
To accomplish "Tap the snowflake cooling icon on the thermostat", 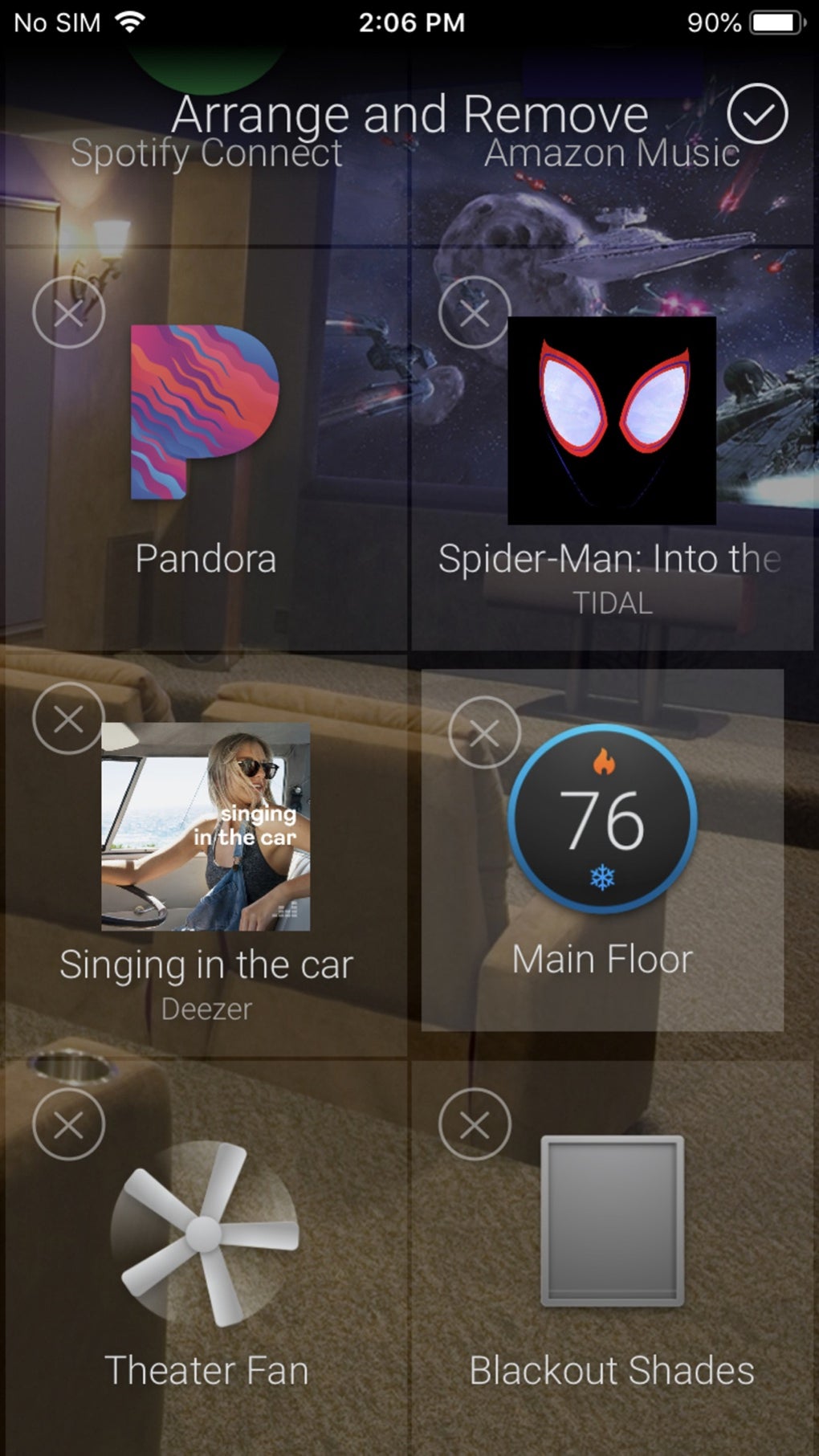I will [x=602, y=875].
